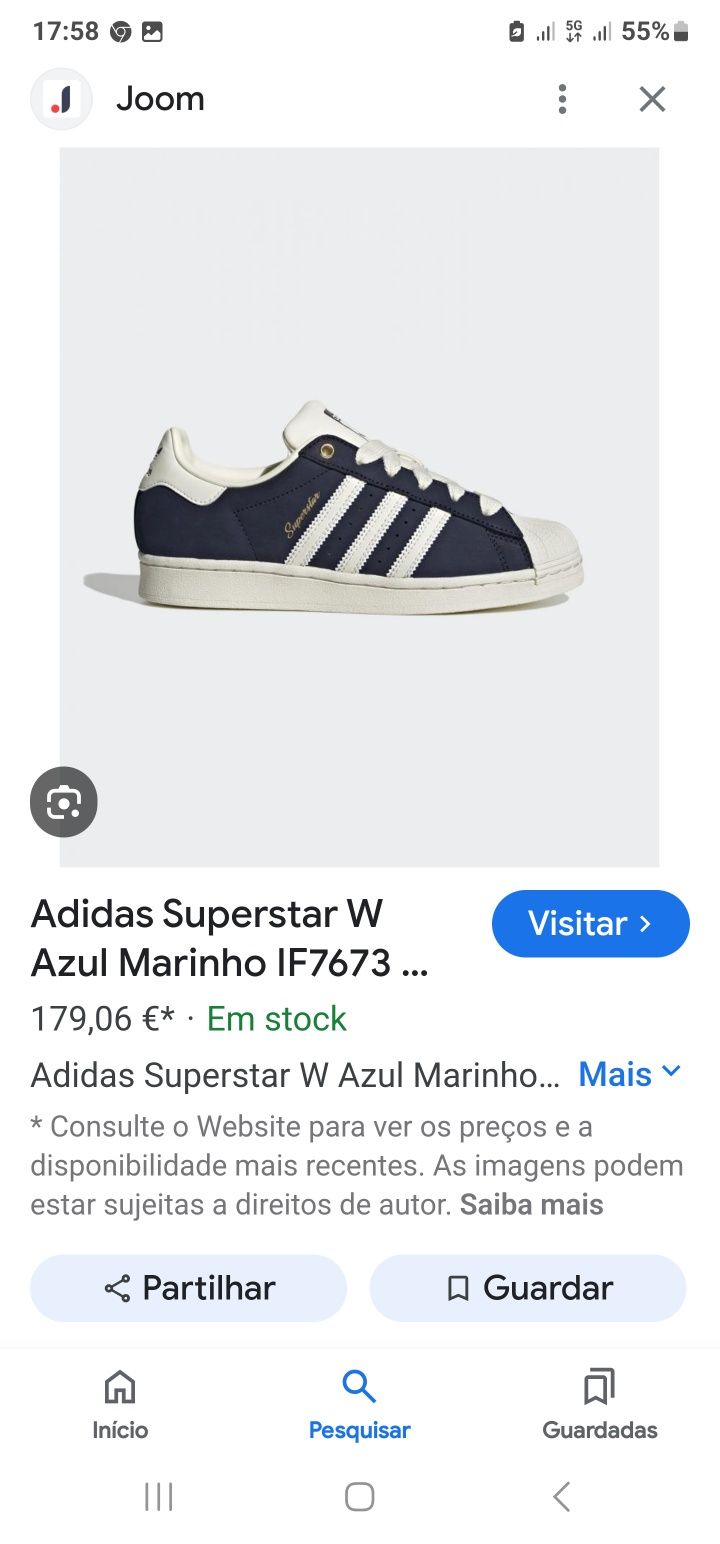Viewport: 720px width, 1544px height.
Task: Tap the system back button
Action: tap(562, 1497)
